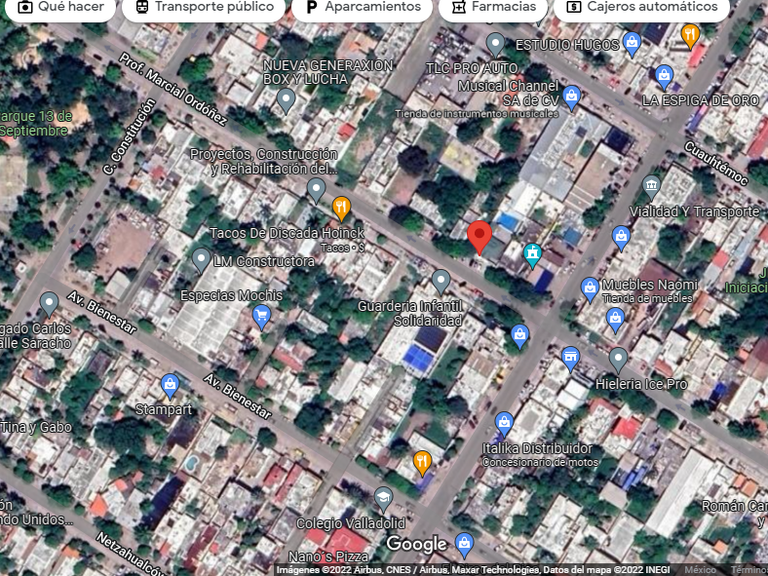Tap the Vialidad Y Transporte marker
The width and height of the screenshot is (768, 576).
[651, 187]
